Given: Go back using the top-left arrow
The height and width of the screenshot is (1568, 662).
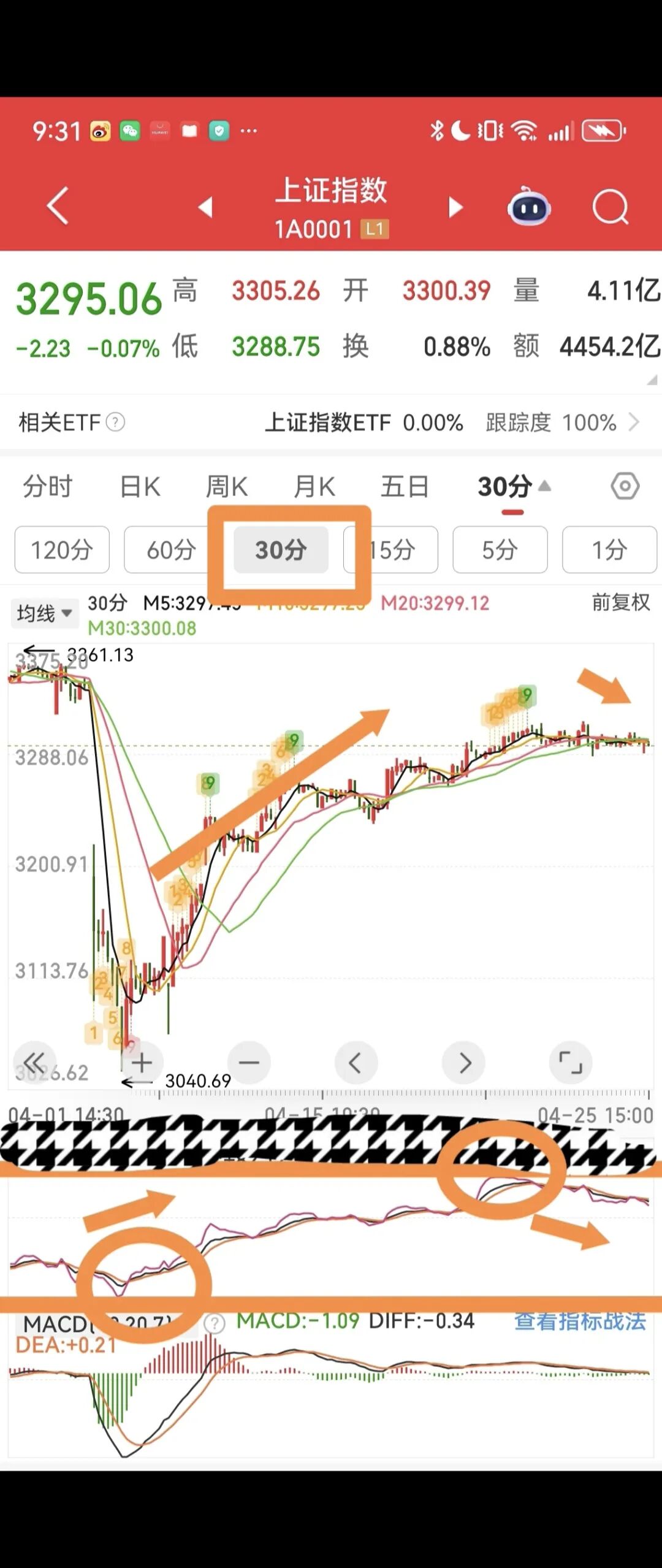Looking at the screenshot, I should pyautogui.click(x=58, y=206).
